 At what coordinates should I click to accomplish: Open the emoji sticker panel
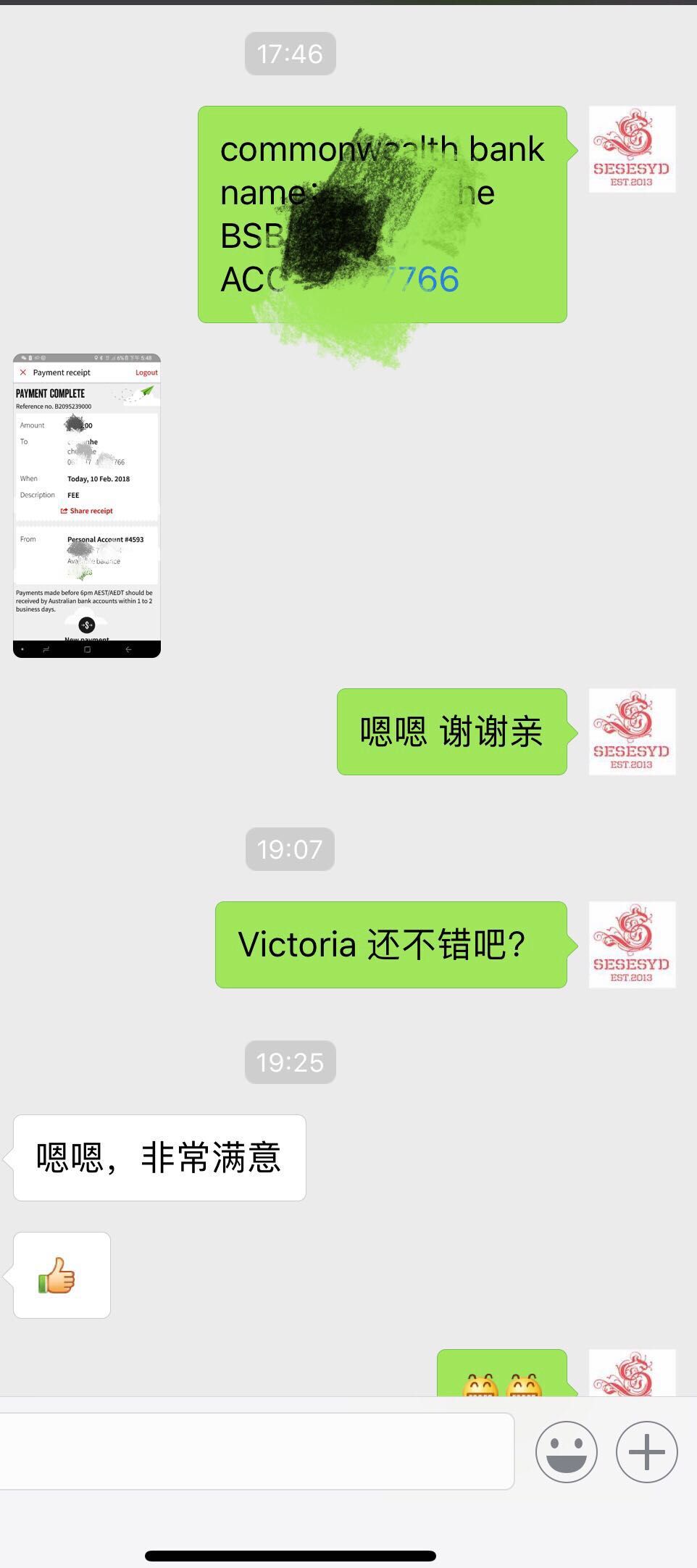566,1451
